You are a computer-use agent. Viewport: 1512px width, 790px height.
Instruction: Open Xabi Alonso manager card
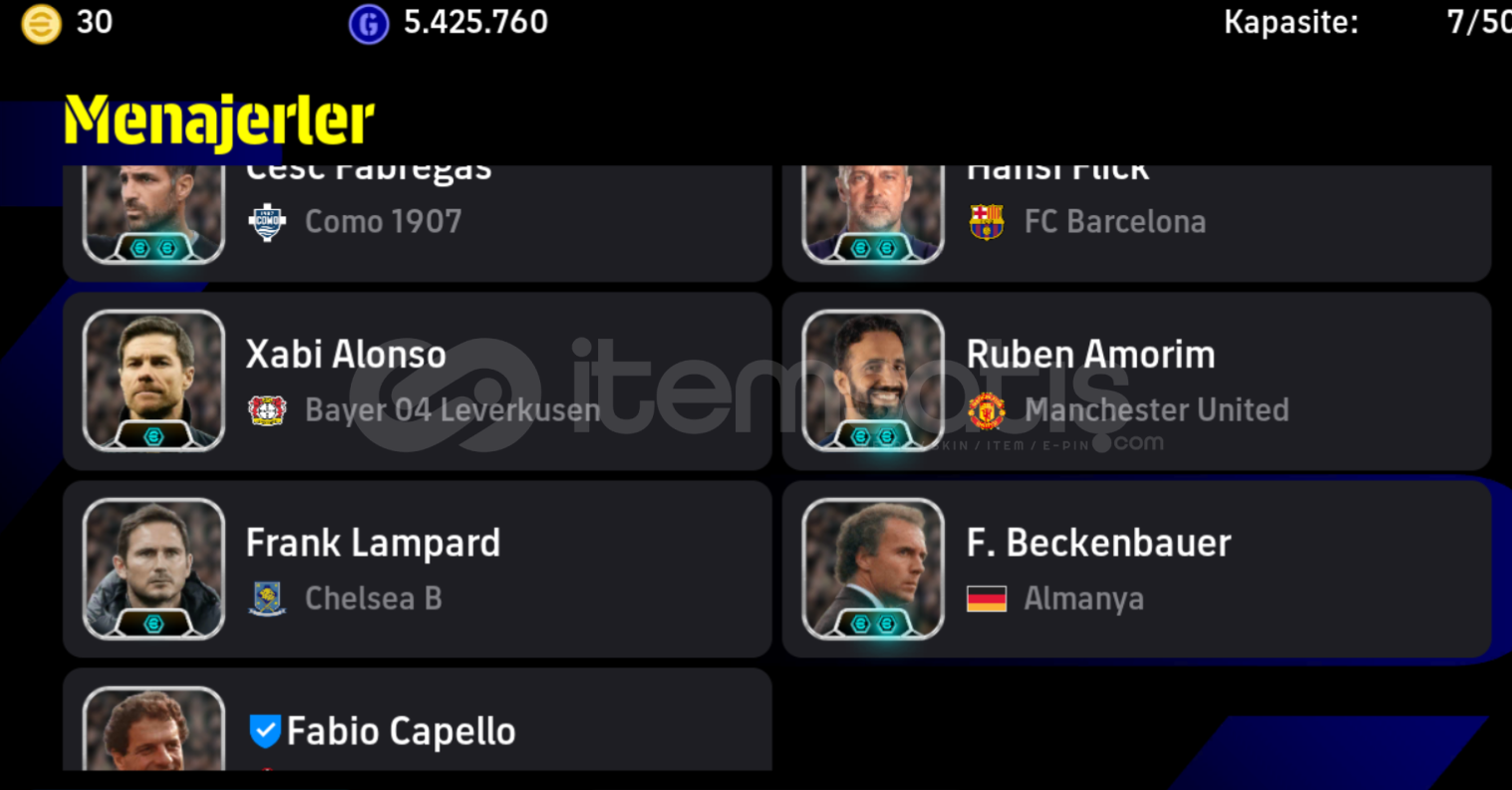coord(417,381)
